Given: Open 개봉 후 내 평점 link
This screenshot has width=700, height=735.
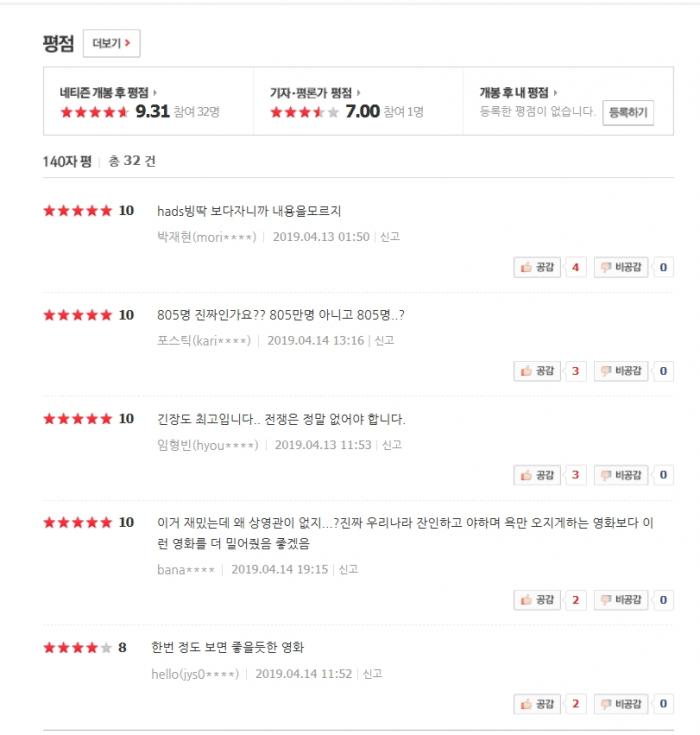Looking at the screenshot, I should click(518, 92).
